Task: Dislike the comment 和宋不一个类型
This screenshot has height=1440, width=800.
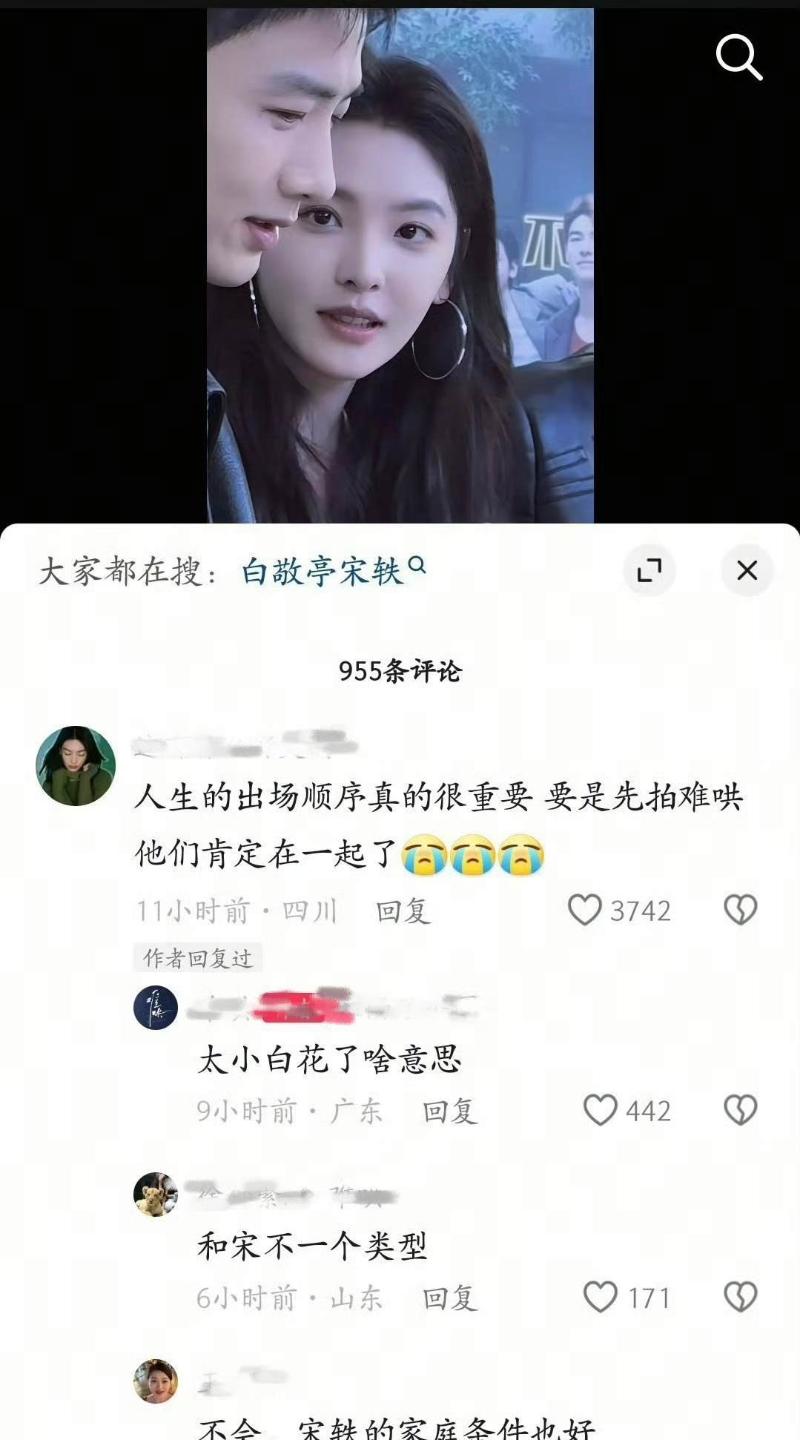Action: click(x=740, y=1297)
